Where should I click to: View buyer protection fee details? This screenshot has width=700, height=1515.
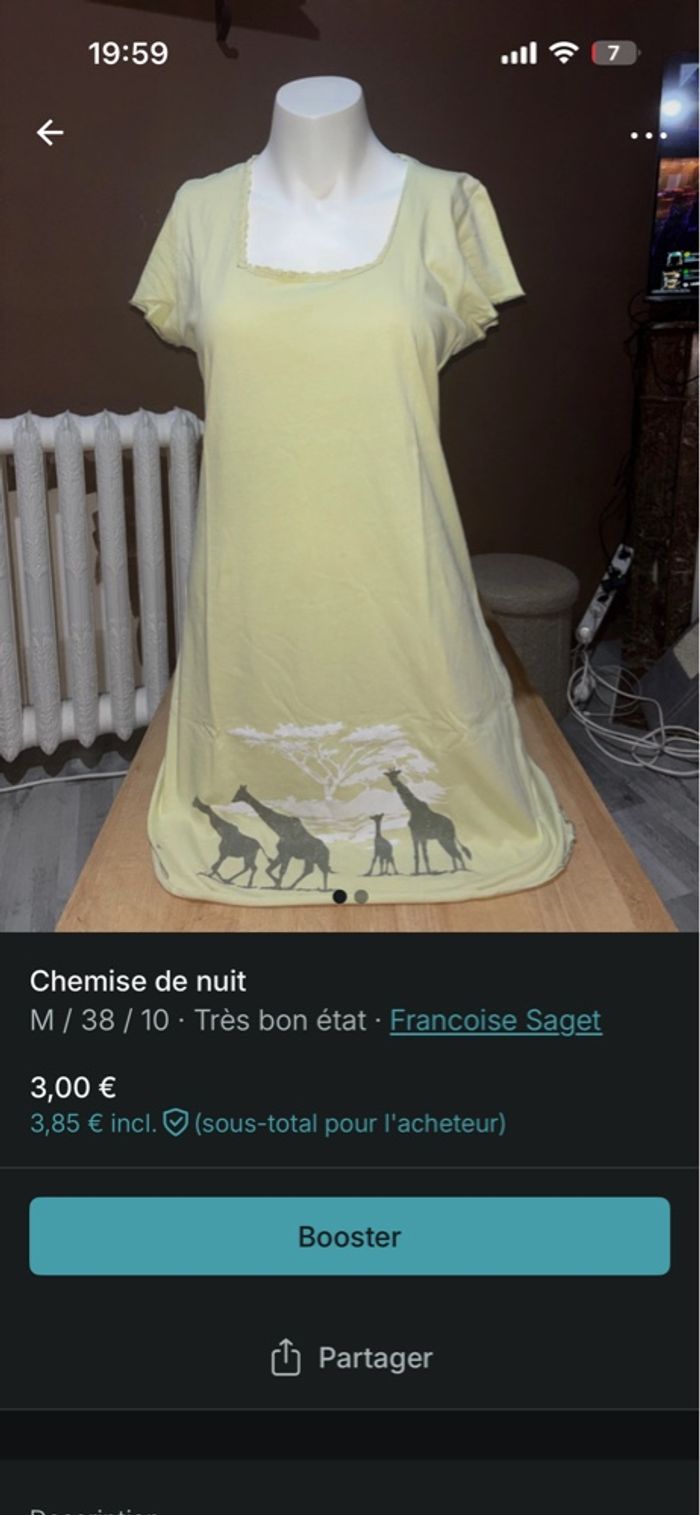pos(176,1124)
